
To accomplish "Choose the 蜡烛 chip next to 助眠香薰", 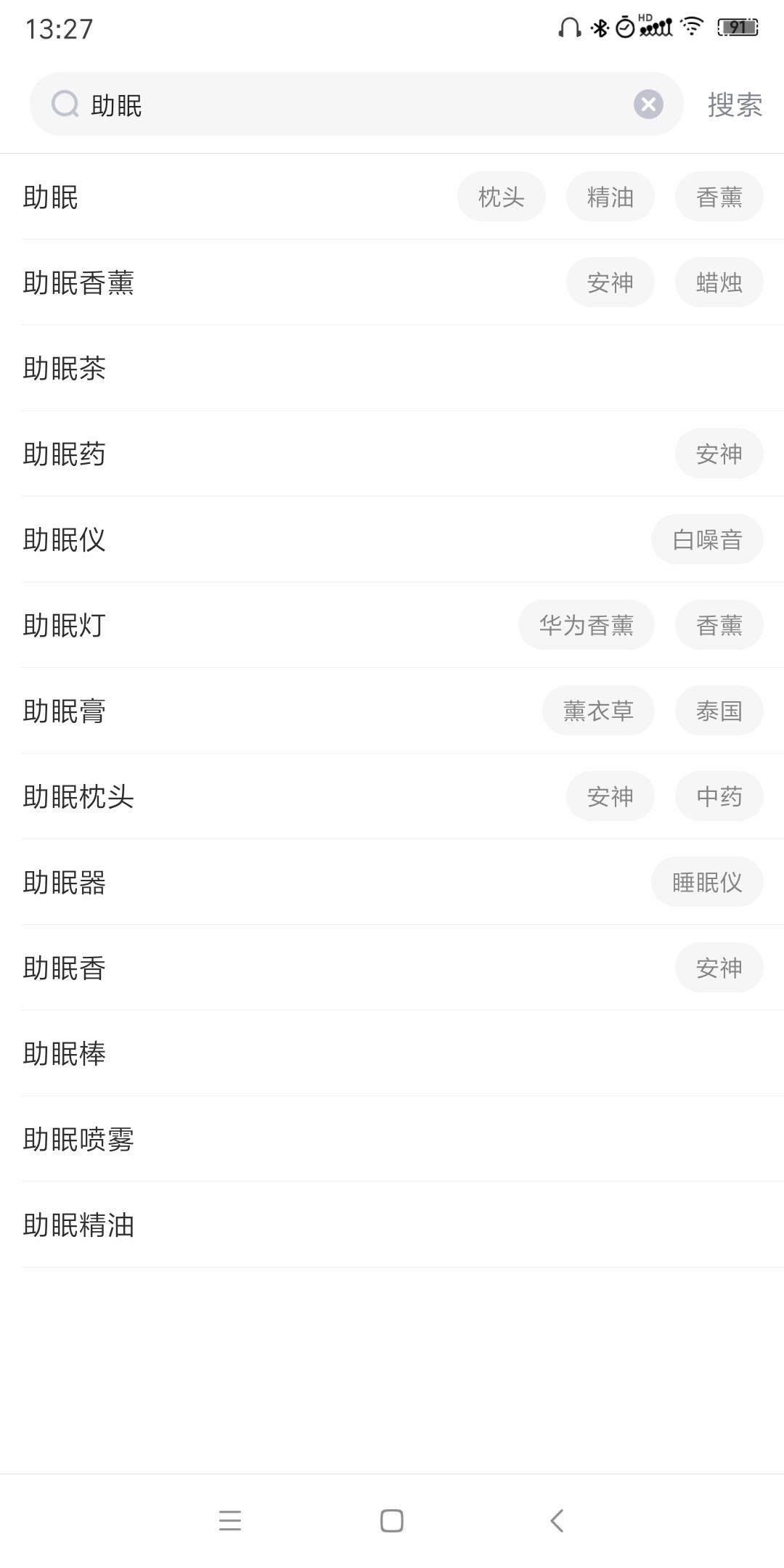I will click(x=719, y=282).
